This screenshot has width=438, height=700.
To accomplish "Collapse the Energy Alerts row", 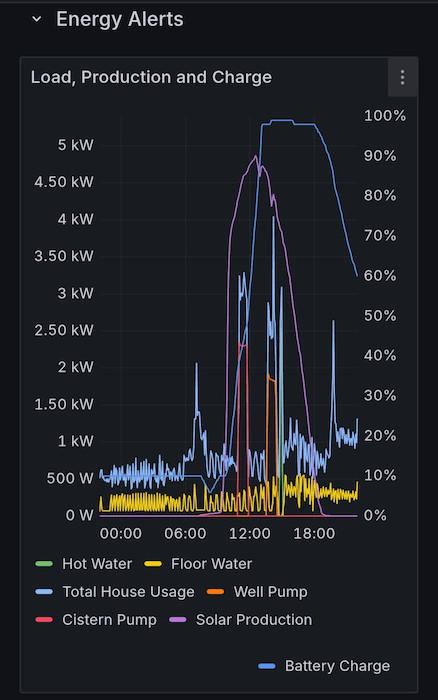I will (37, 19).
